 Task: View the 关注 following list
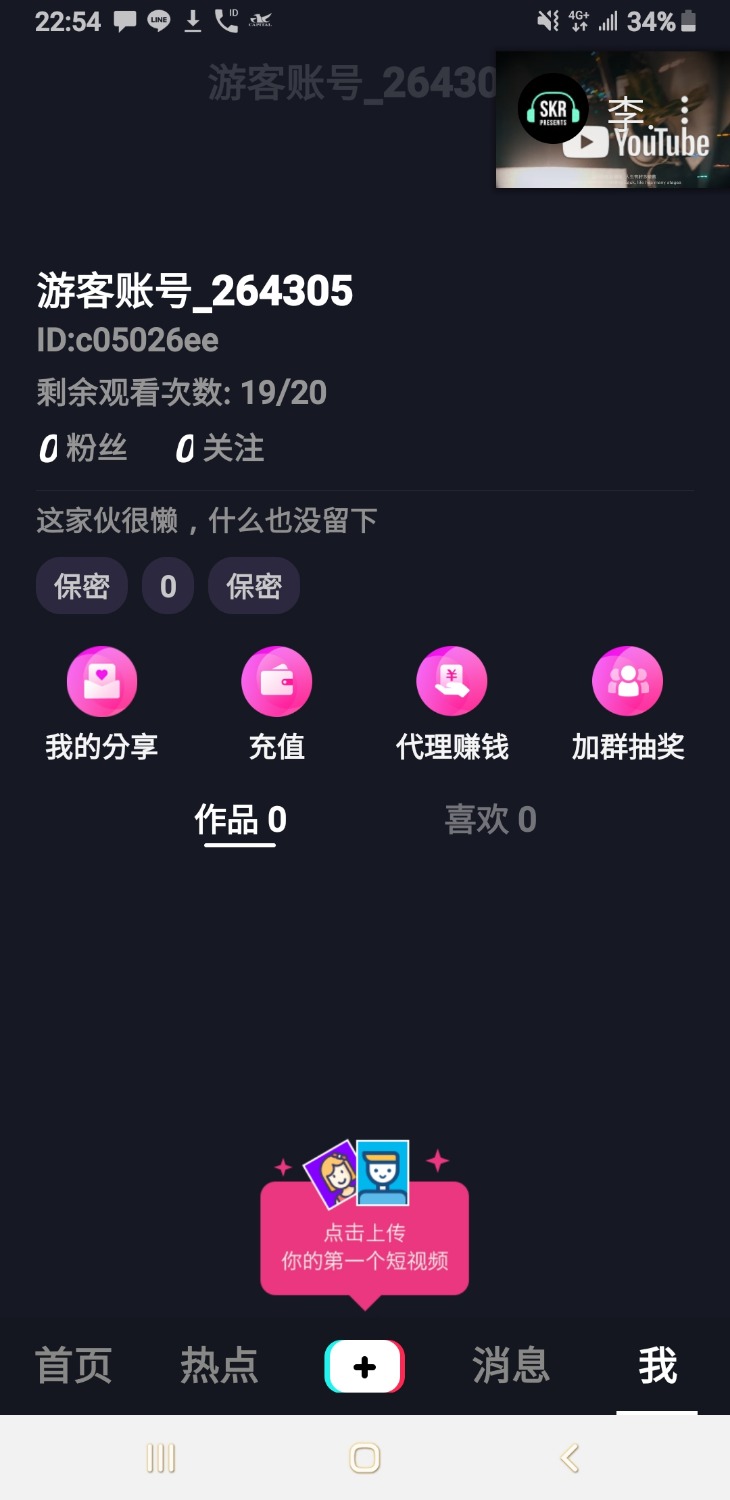point(220,449)
